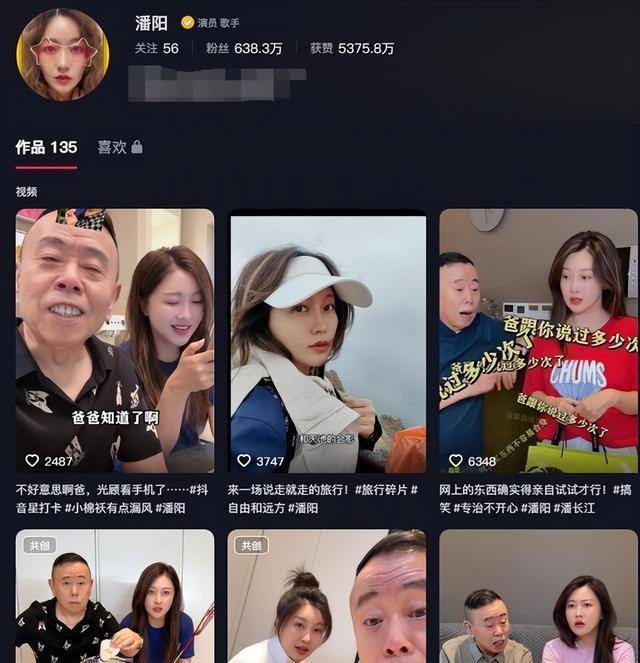View the 关注 56 following list

(156, 48)
